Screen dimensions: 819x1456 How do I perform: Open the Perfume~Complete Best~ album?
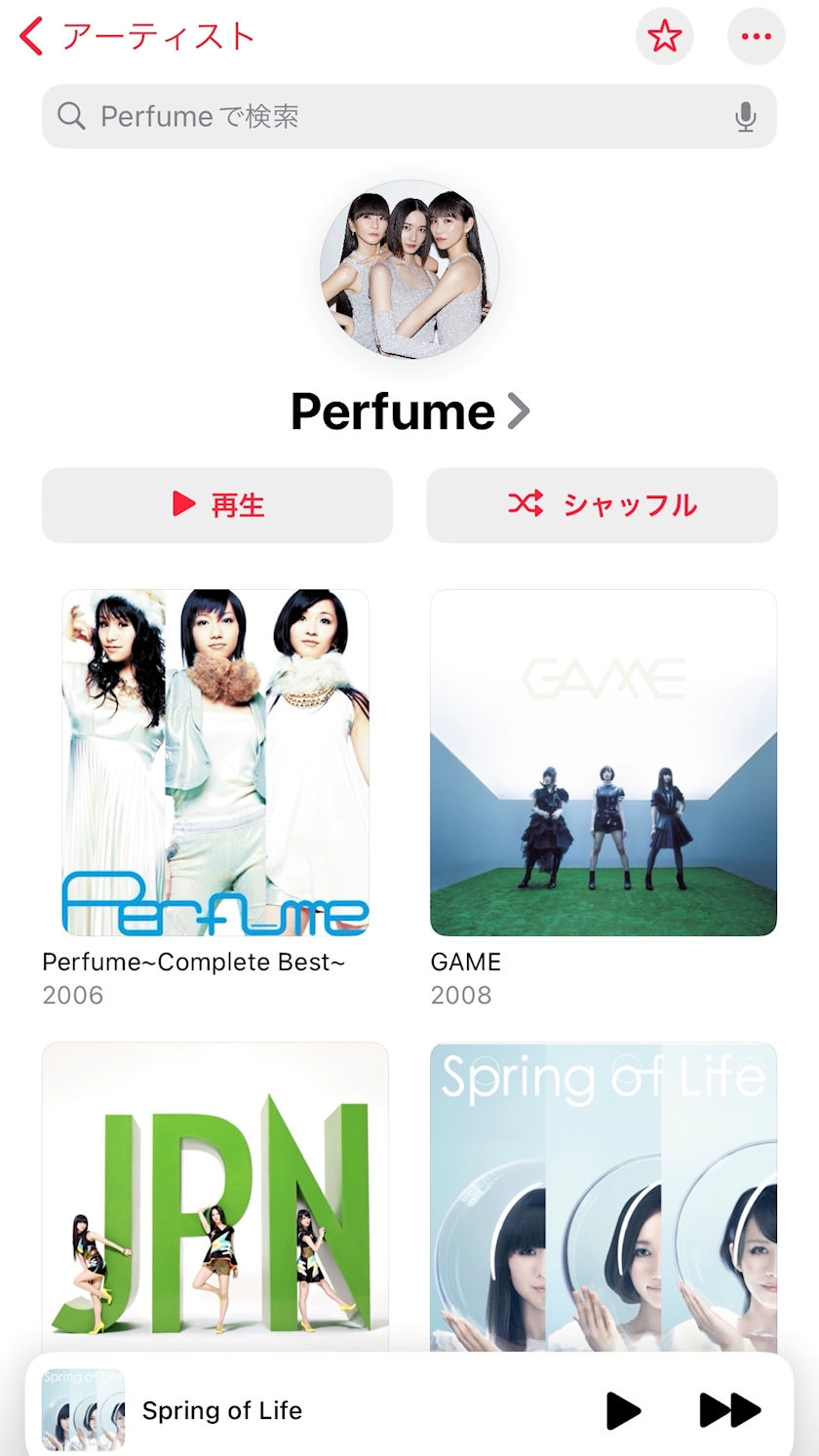[215, 763]
